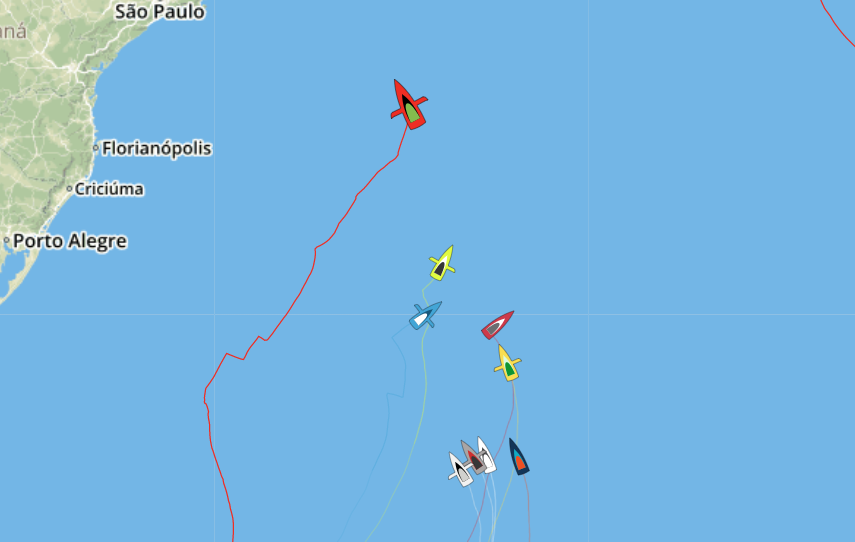Viewport: 855px width, 542px height.
Task: Select the large red boat with green sail
Action: tap(410, 105)
